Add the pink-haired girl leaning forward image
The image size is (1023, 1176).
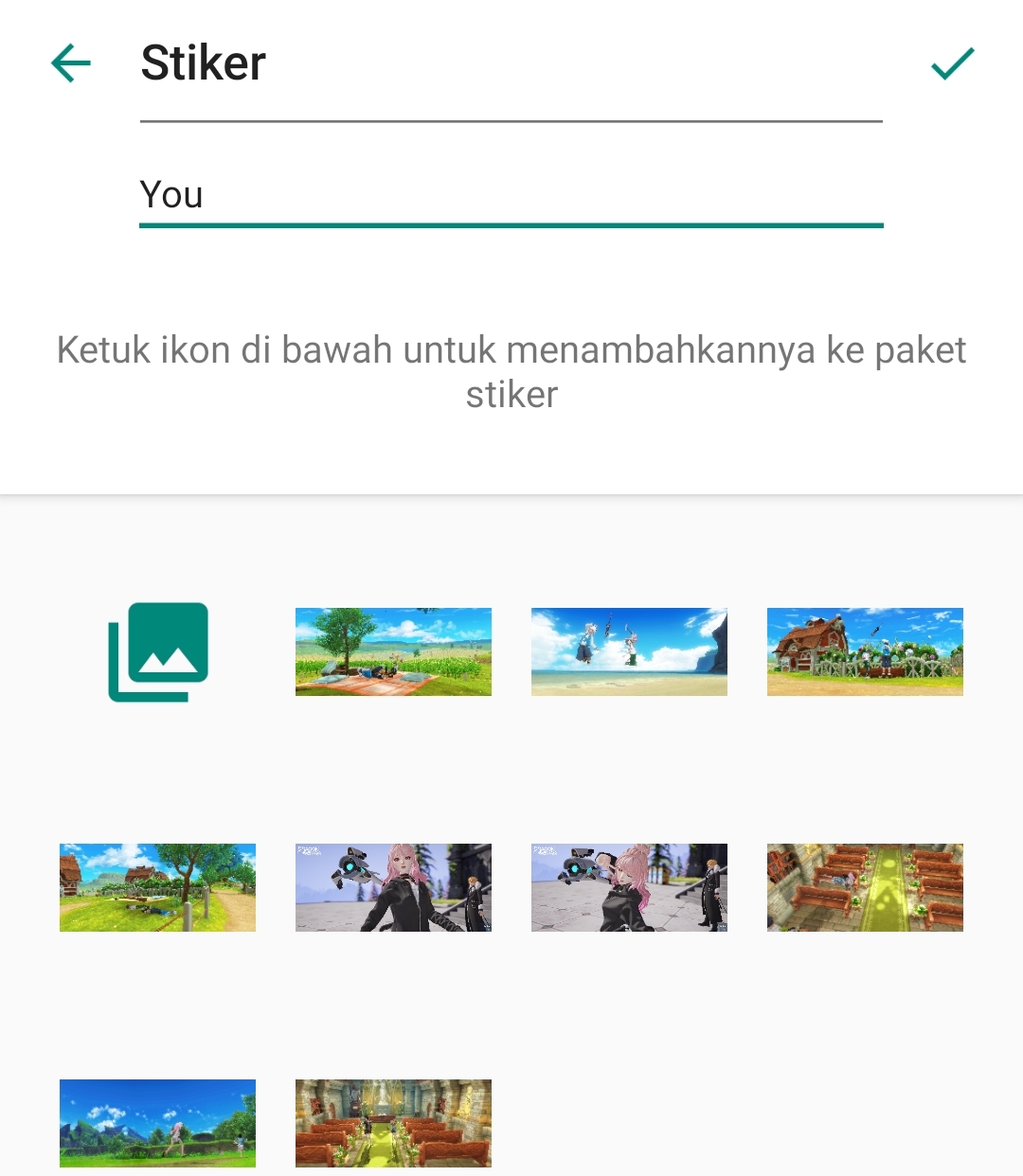tap(629, 887)
